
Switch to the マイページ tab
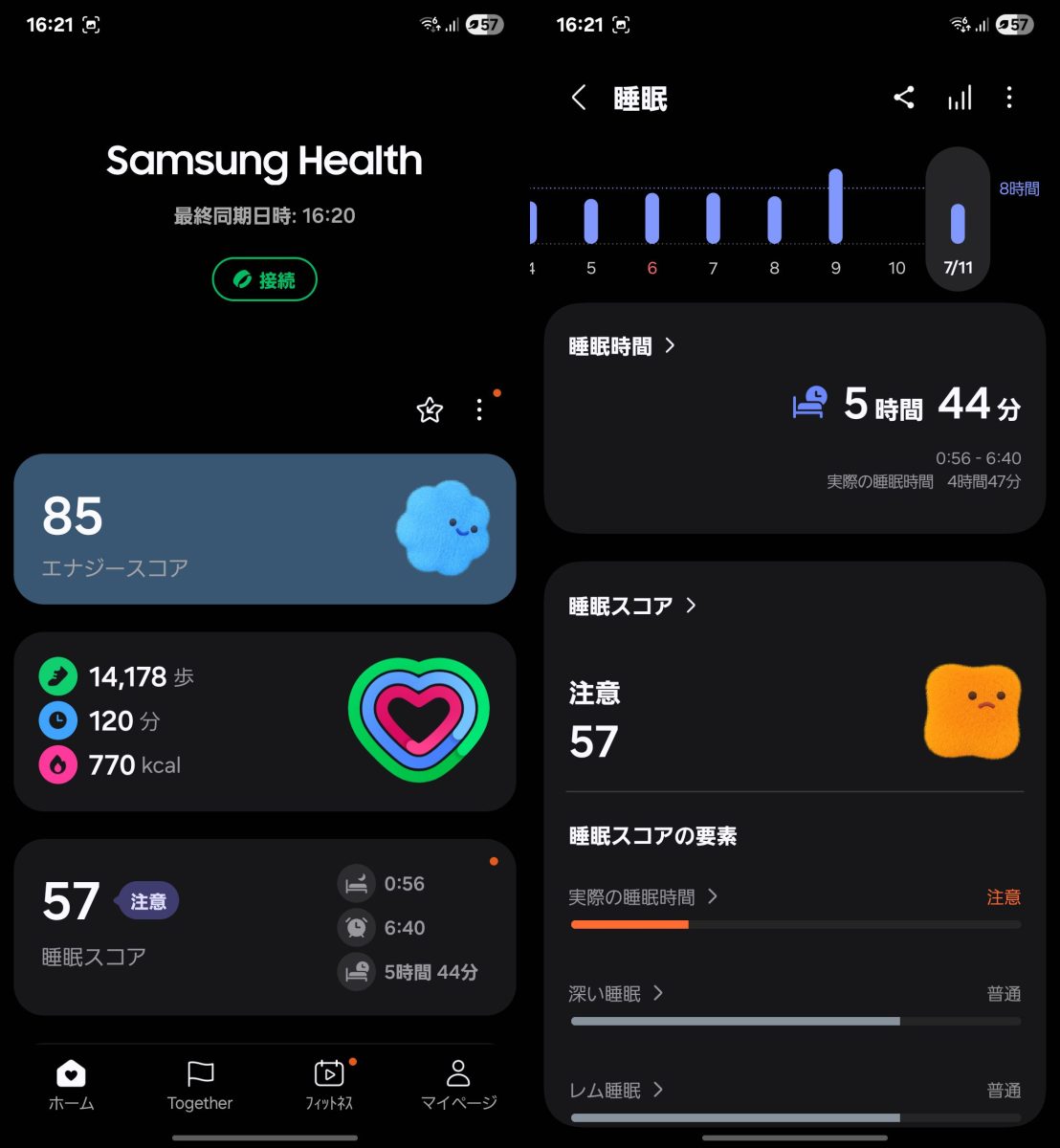[x=458, y=1085]
